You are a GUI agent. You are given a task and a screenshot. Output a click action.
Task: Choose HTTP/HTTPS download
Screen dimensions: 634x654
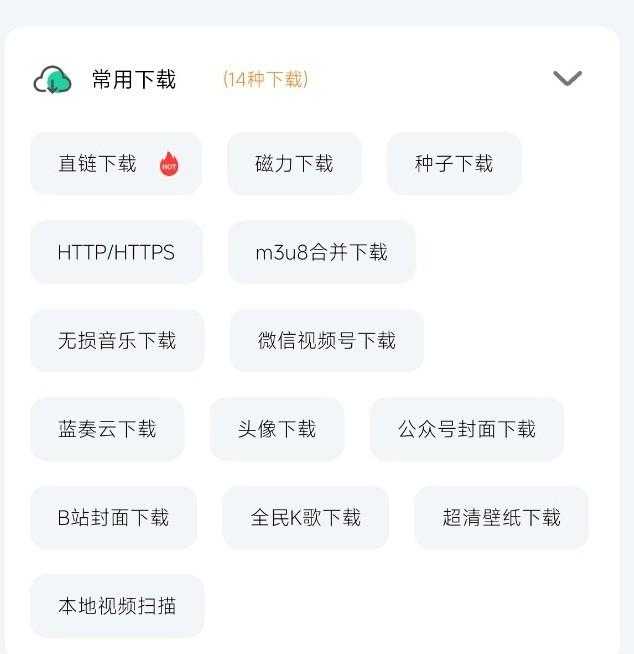coord(116,252)
